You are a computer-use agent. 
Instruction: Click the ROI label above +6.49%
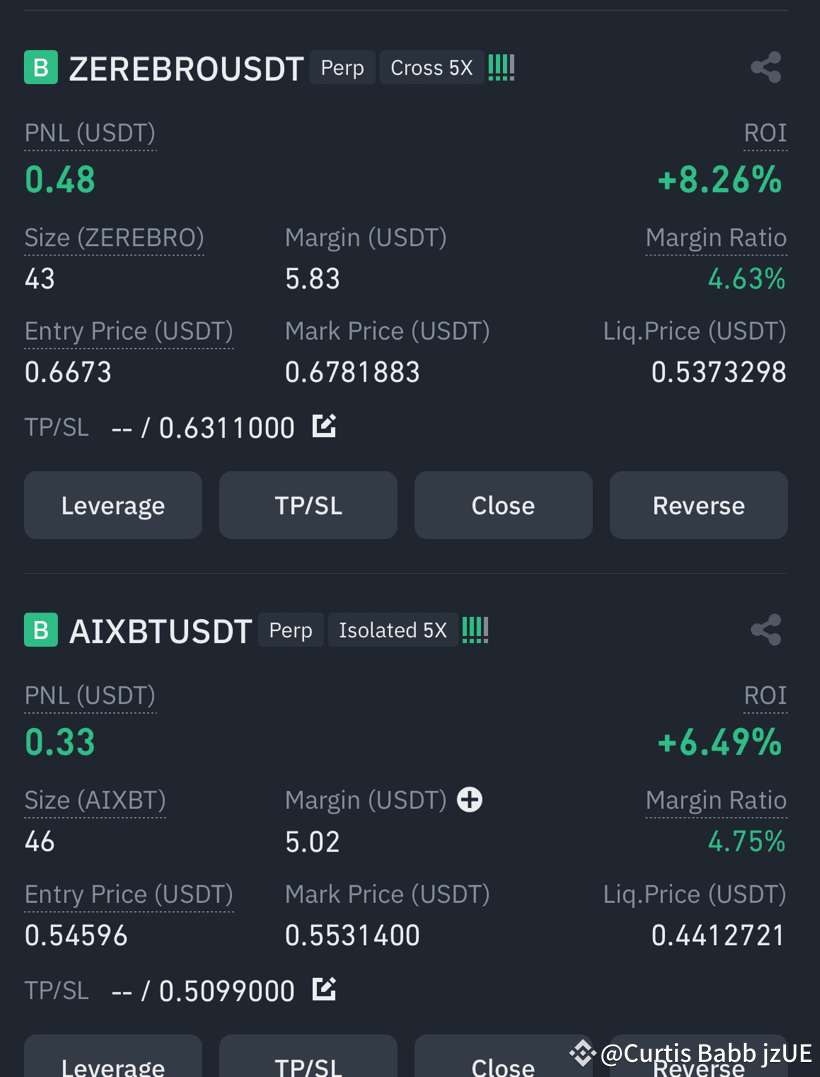[765, 695]
